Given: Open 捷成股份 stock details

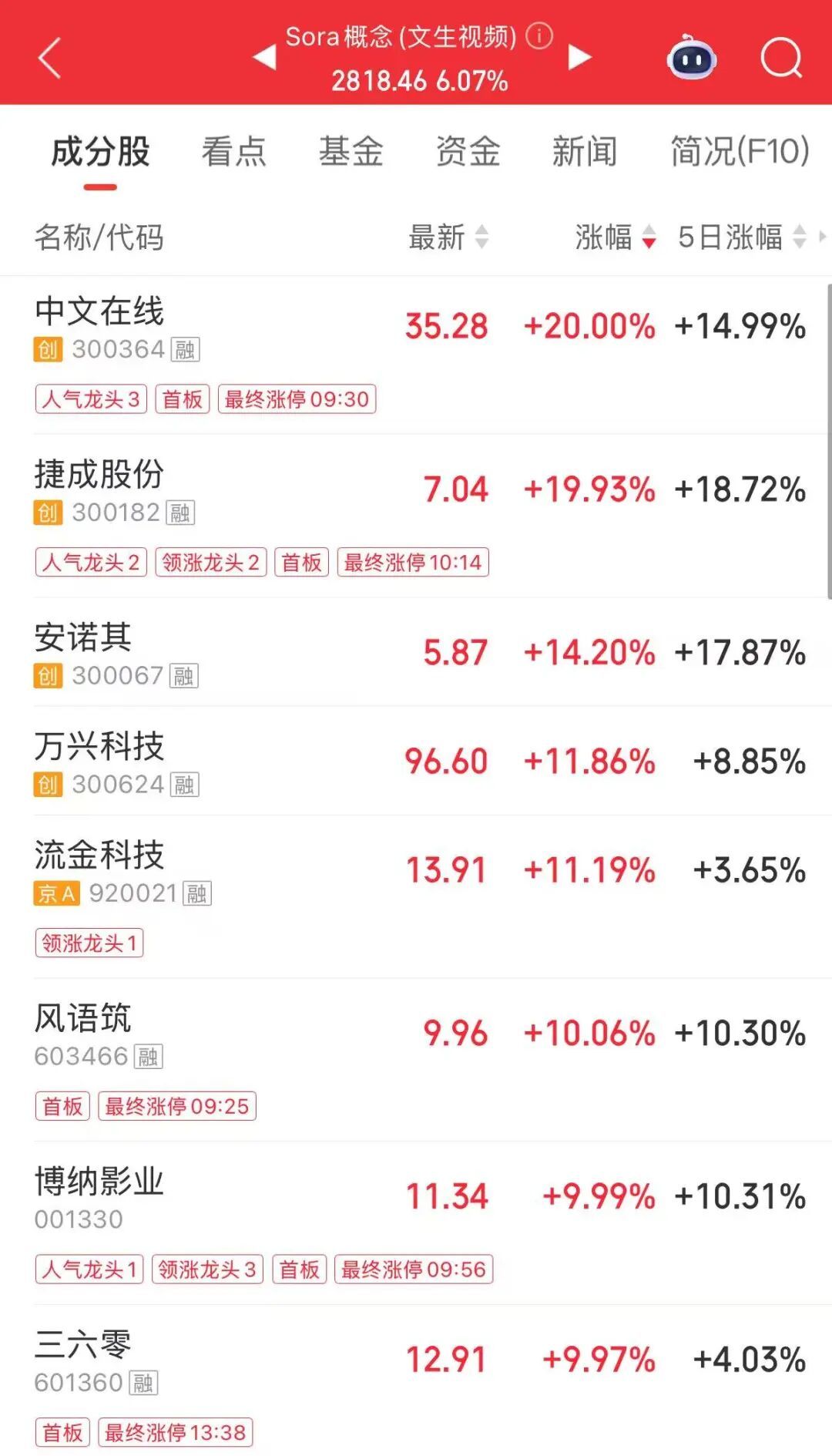Looking at the screenshot, I should tap(100, 475).
